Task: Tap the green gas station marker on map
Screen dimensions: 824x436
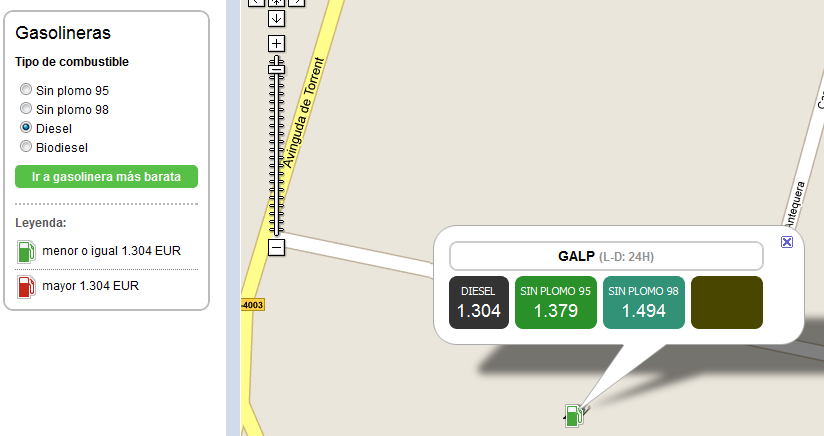Action: [x=573, y=416]
